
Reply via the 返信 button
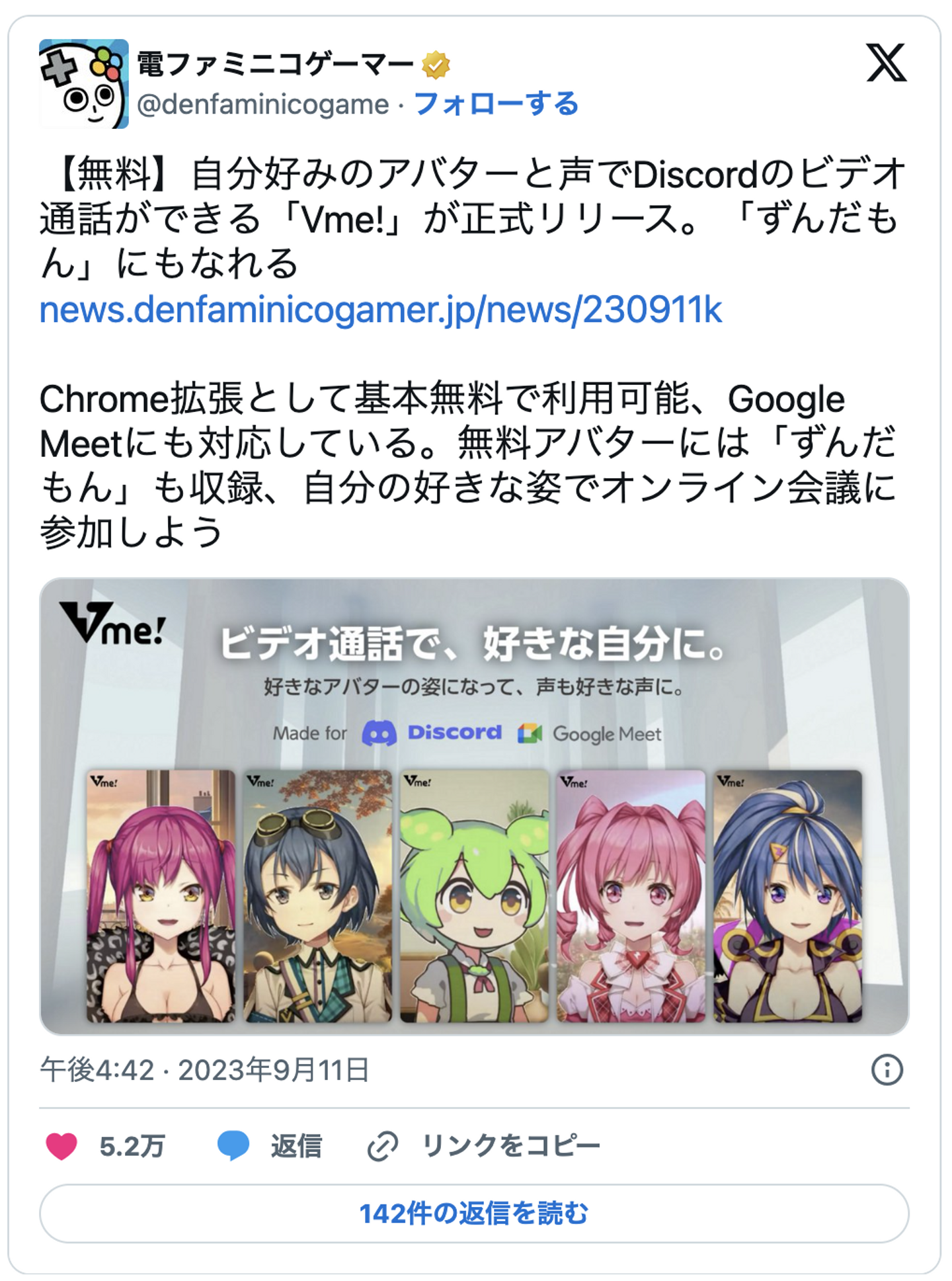270,1146
